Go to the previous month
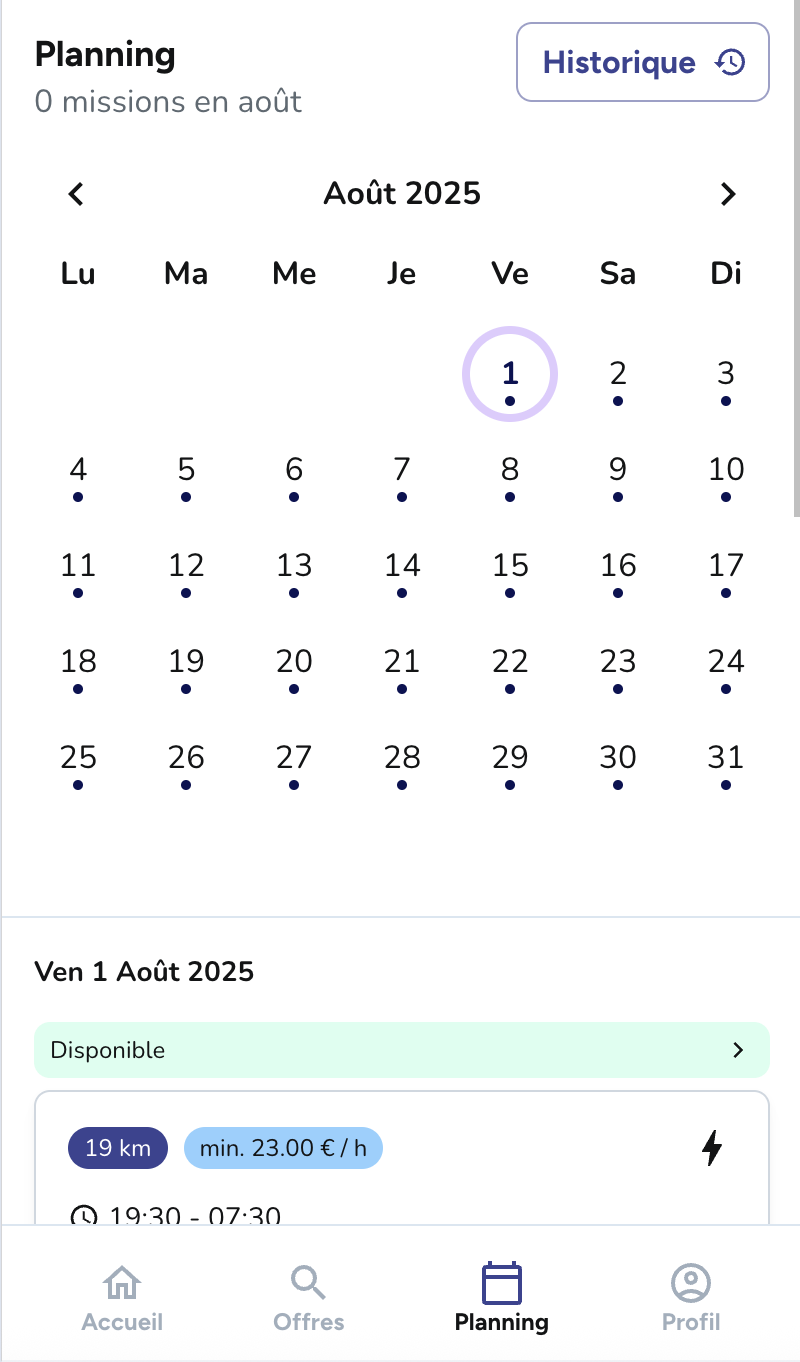Viewport: 800px width, 1362px height. [76, 194]
